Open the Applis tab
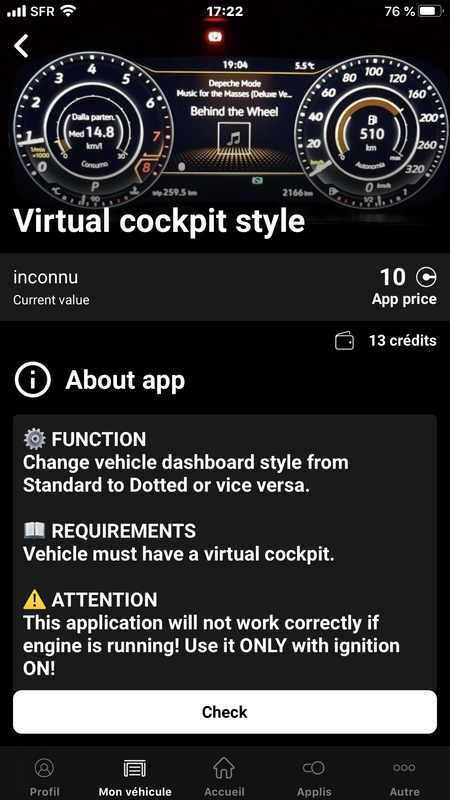 point(314,777)
